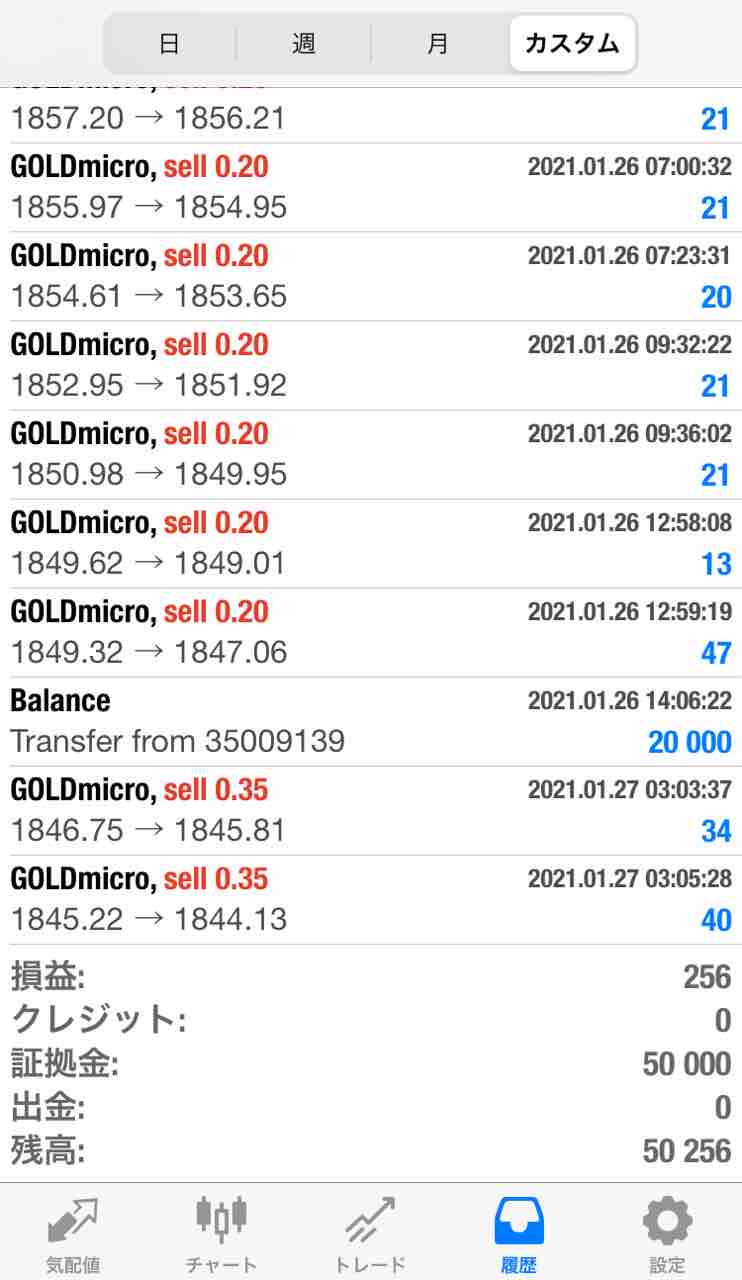Open the Balance transfer from 35009139
The height and width of the screenshot is (1280, 742).
pyautogui.click(x=370, y=722)
